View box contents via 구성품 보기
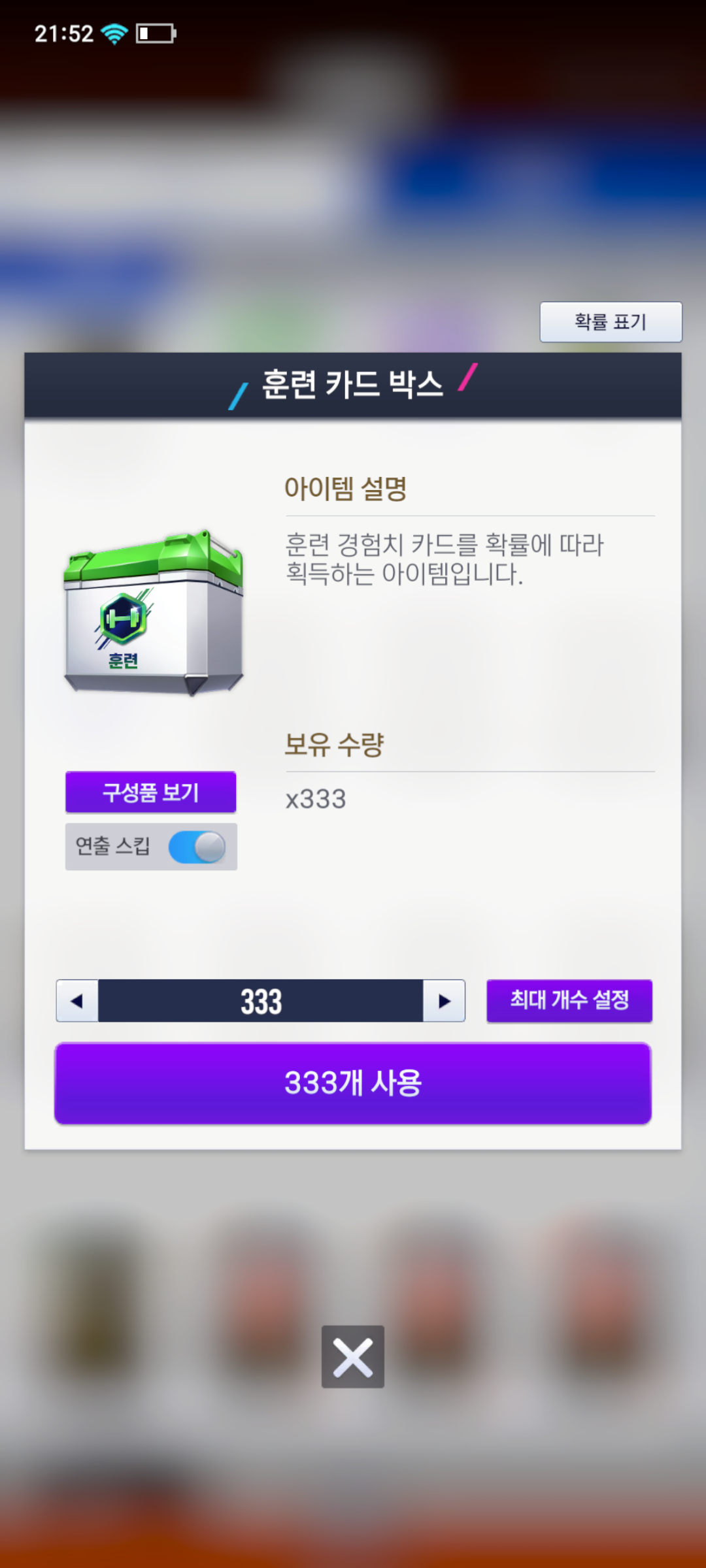This screenshot has width=706, height=1568. (150, 792)
